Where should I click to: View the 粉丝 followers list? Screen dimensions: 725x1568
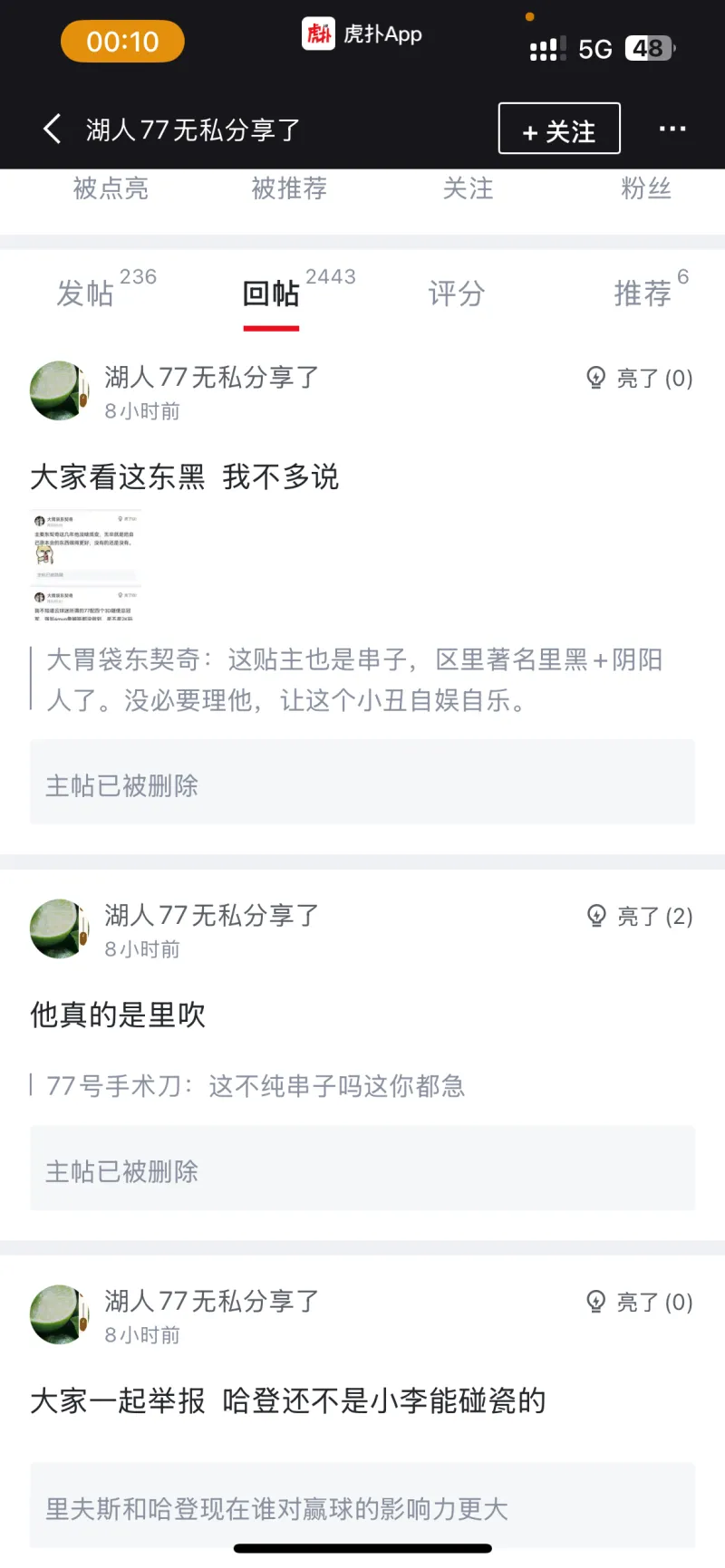(x=645, y=188)
